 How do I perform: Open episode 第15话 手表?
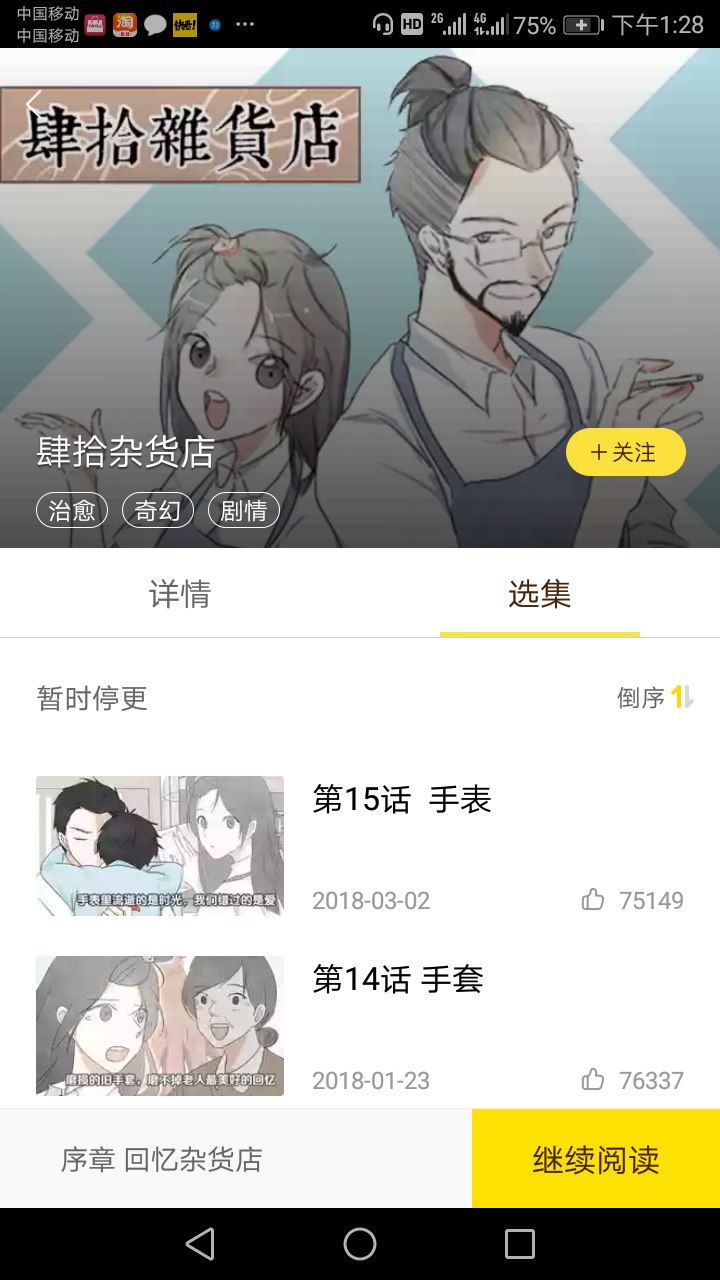pyautogui.click(x=402, y=800)
